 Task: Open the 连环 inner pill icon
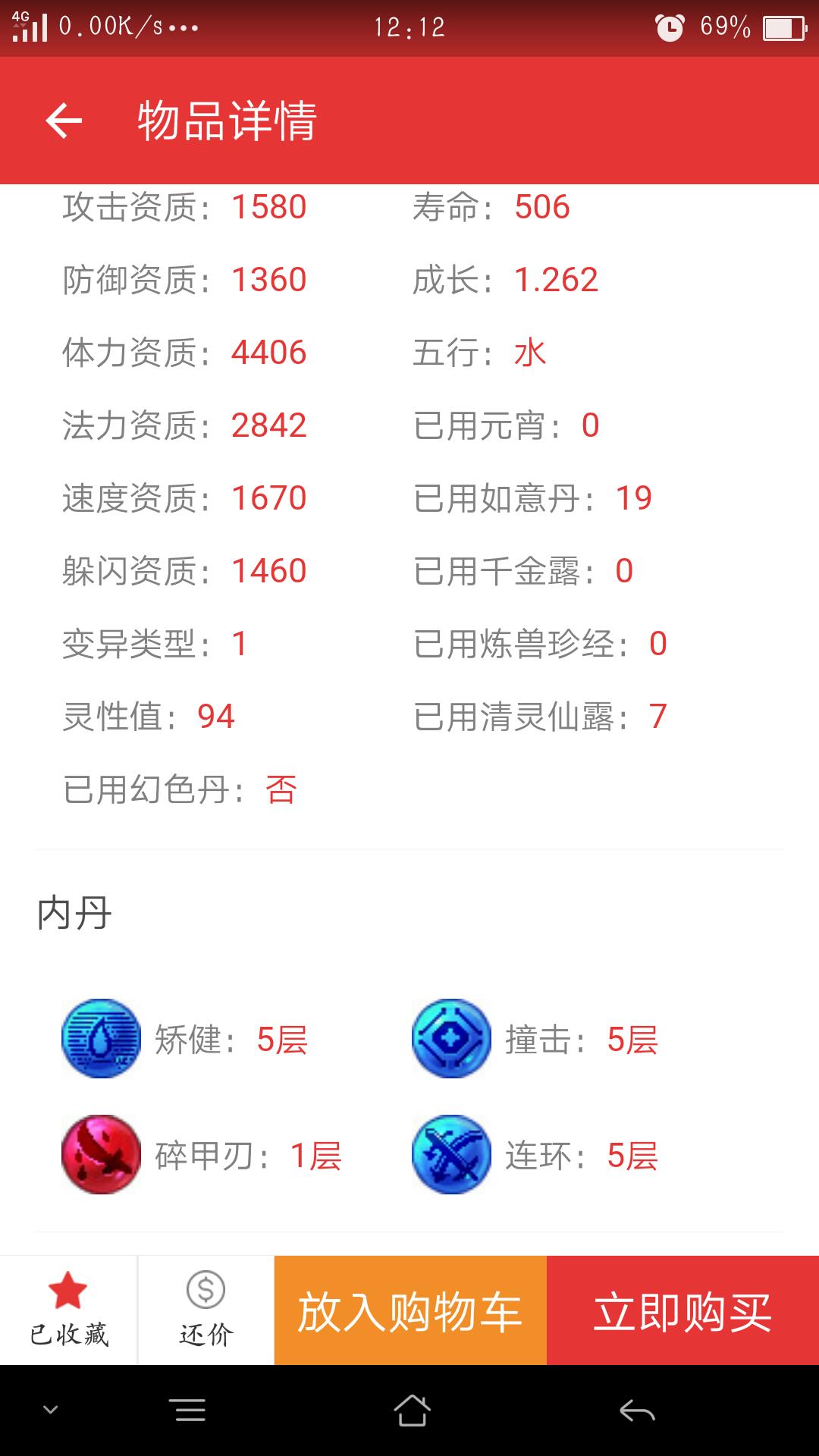coord(451,1154)
